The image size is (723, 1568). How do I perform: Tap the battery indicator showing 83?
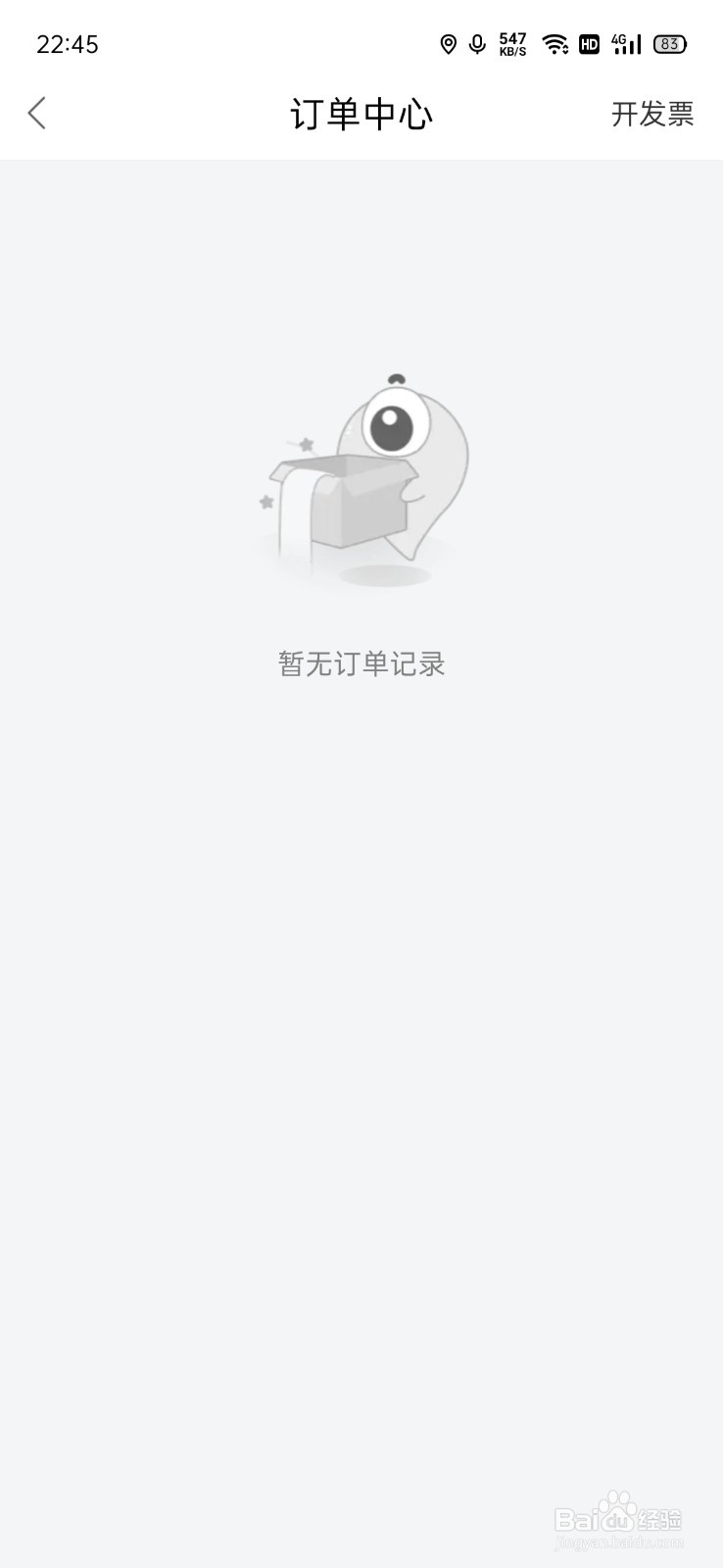(669, 44)
